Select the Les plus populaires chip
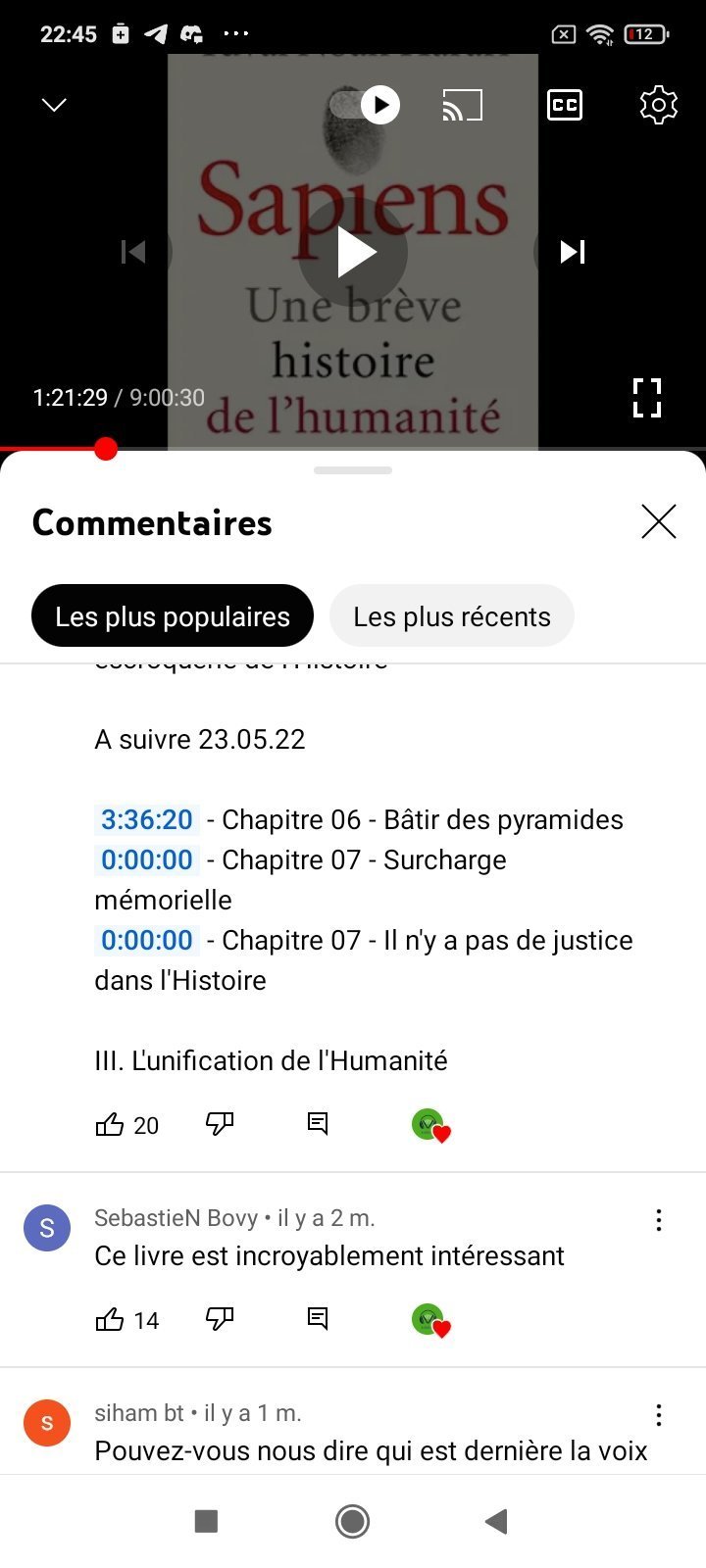The image size is (706, 1568). pyautogui.click(x=173, y=616)
